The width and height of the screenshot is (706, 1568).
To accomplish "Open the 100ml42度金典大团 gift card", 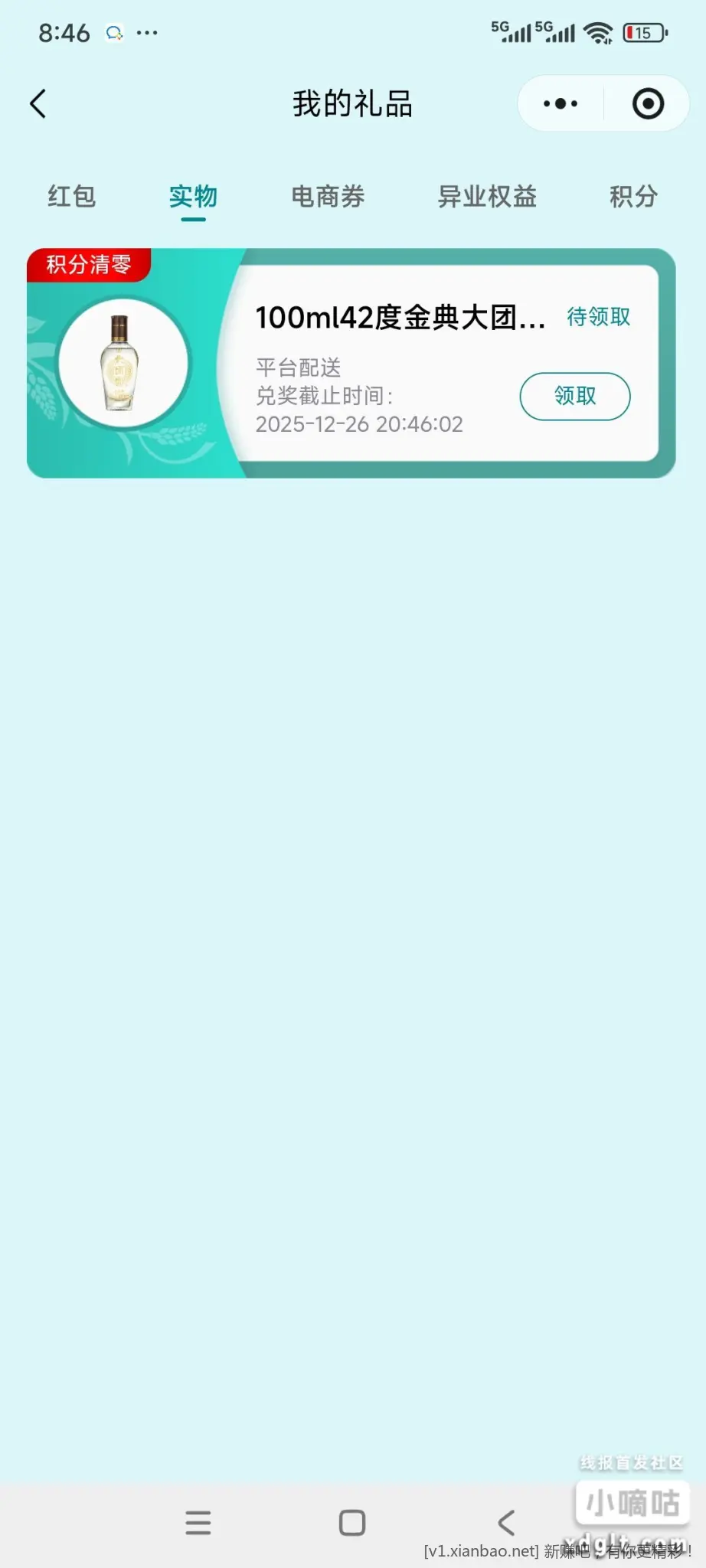I will pyautogui.click(x=398, y=318).
